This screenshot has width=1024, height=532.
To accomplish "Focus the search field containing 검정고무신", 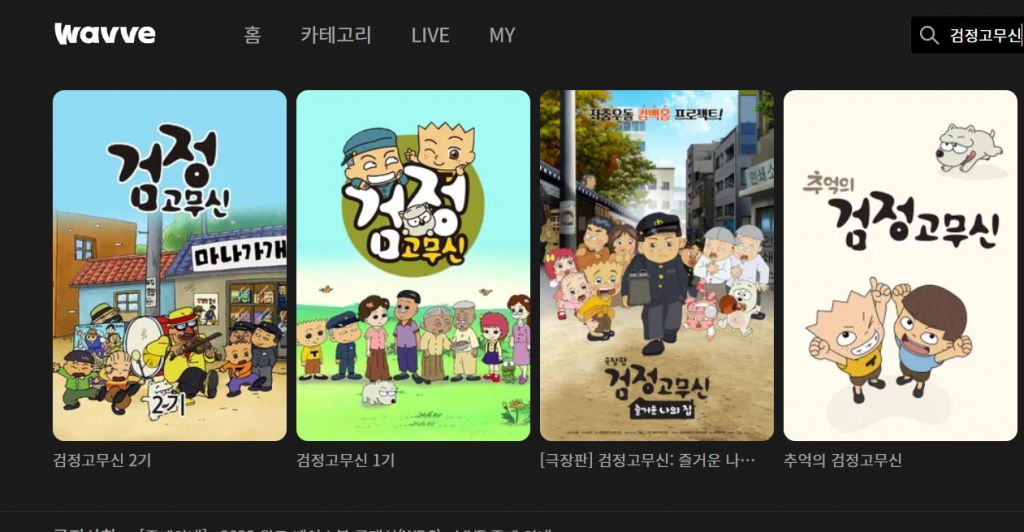I will pyautogui.click(x=984, y=36).
